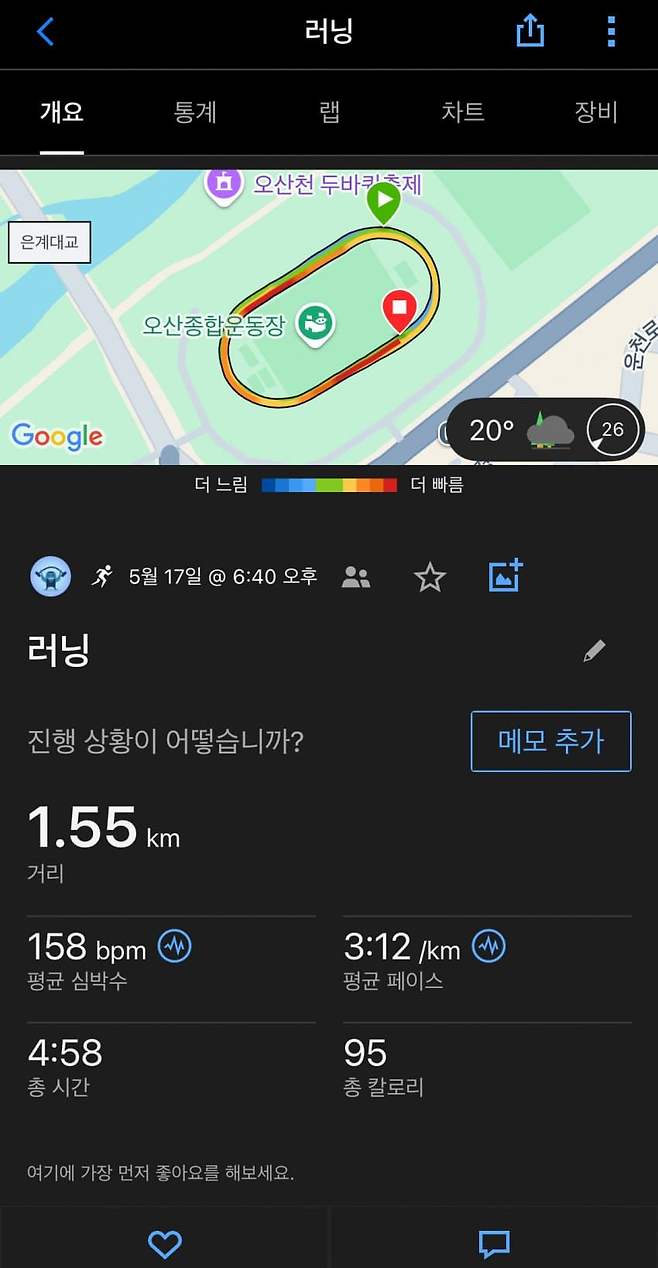Switch to the 통계 tab
The image size is (658, 1268).
click(x=195, y=112)
